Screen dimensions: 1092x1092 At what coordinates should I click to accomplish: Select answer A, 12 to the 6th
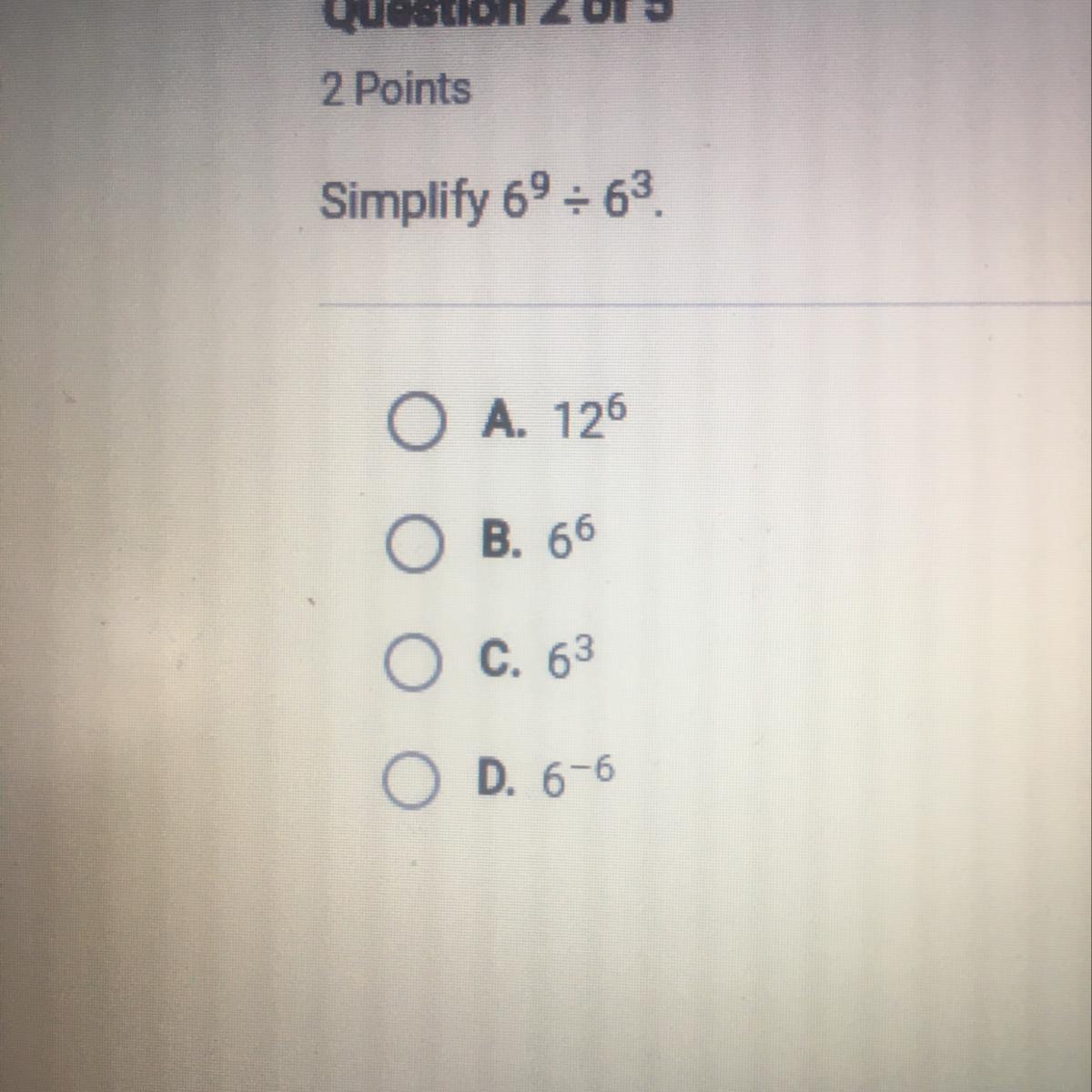pyautogui.click(x=415, y=425)
